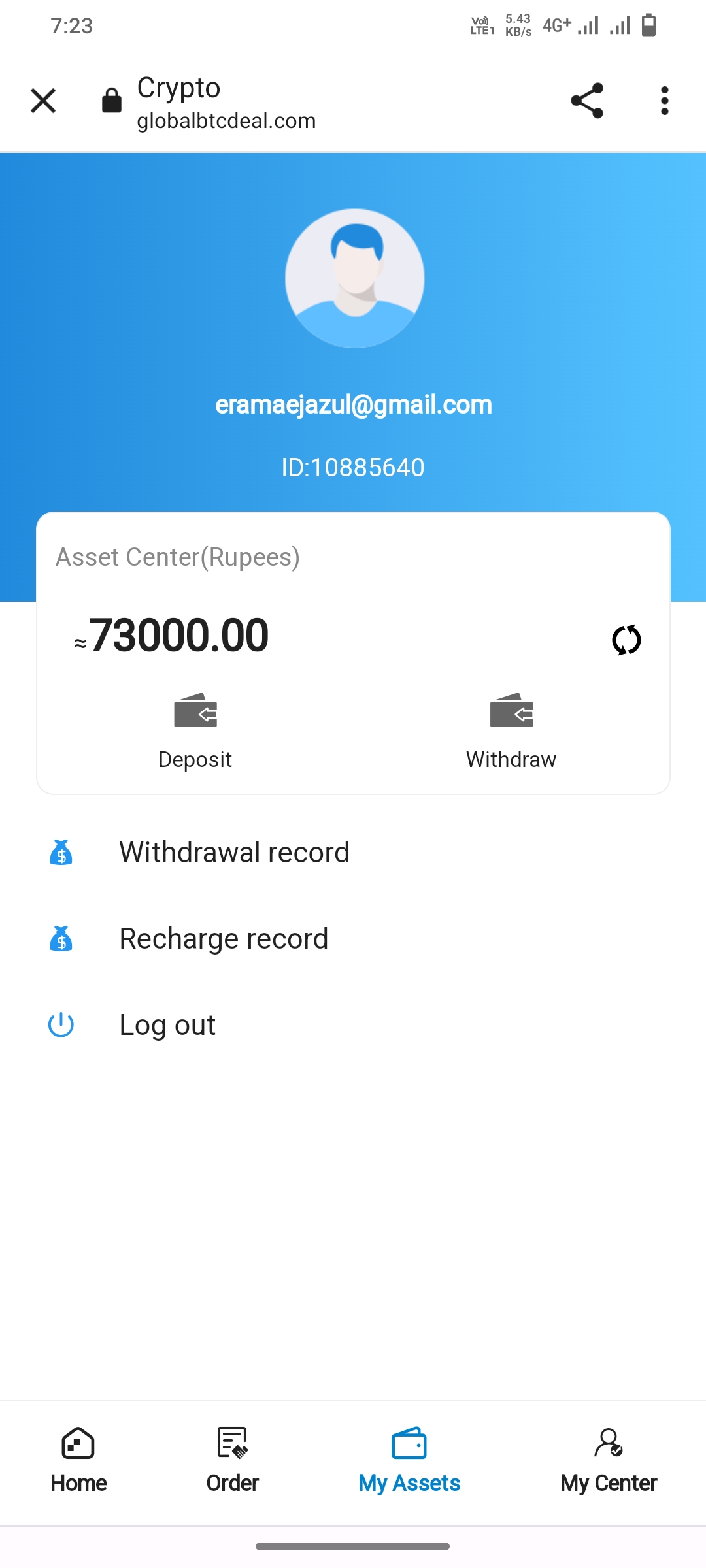Open Withdrawal record
Screen dimensions: 706x1568
[x=234, y=853]
